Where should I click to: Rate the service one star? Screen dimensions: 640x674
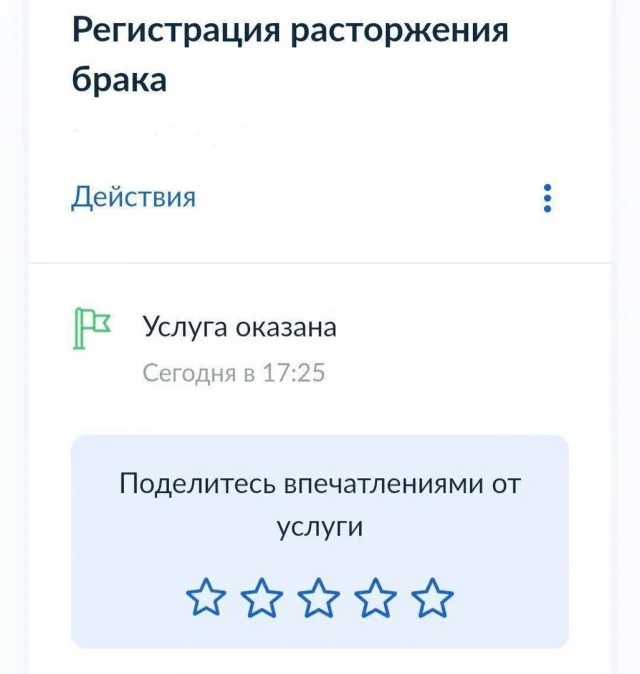click(207, 598)
